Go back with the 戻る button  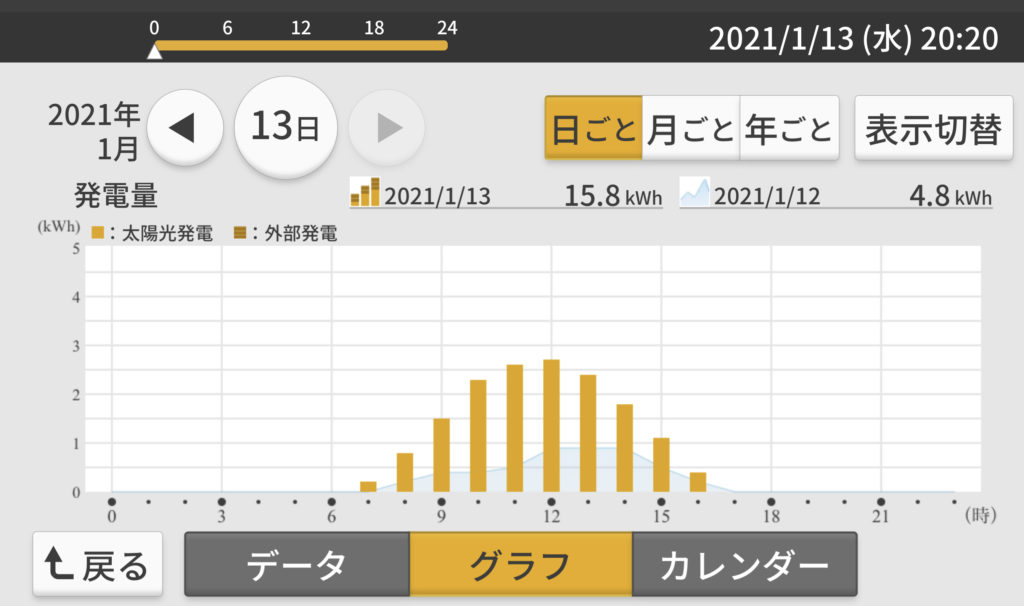point(98,565)
